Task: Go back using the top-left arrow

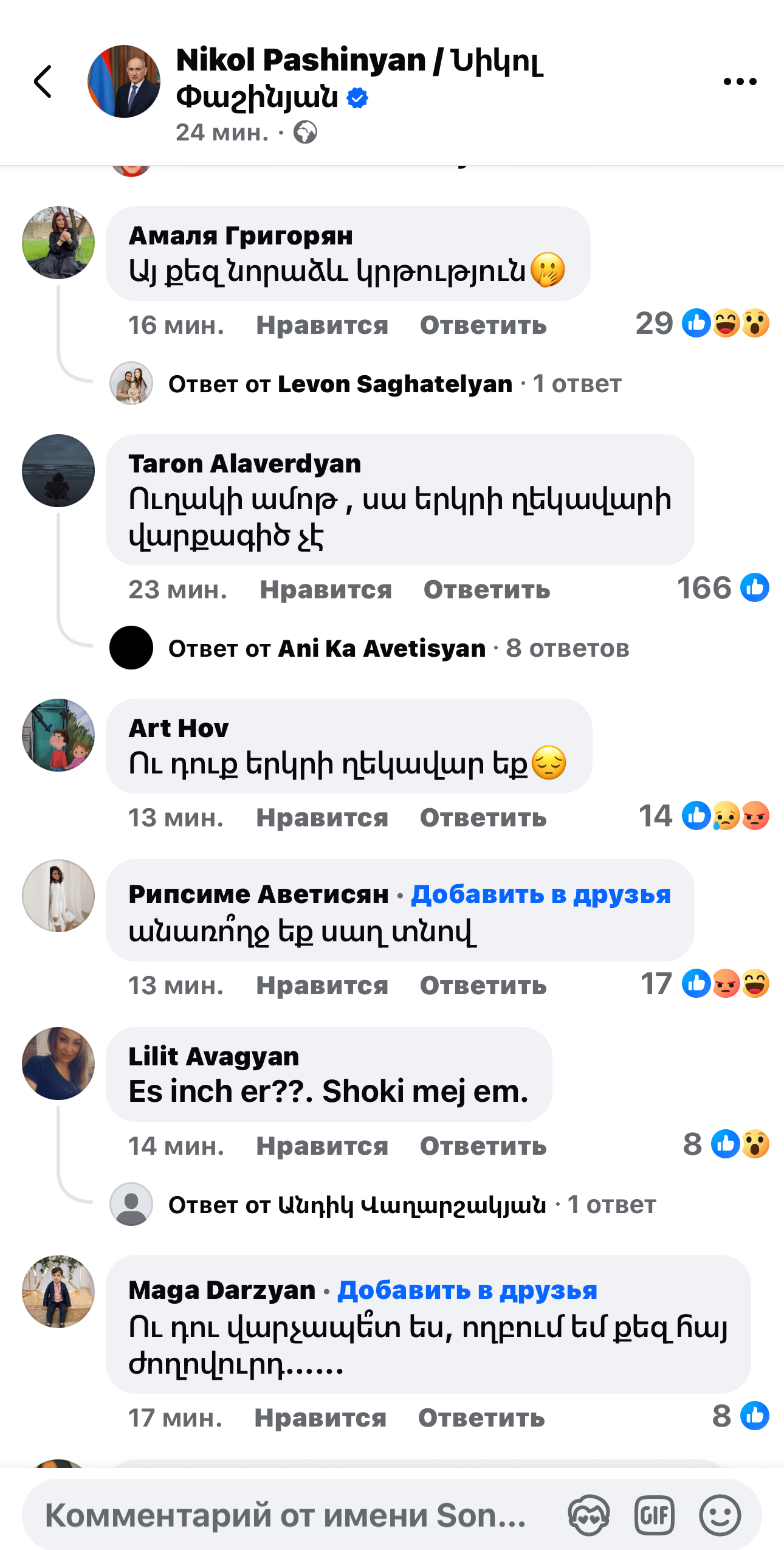Action: (43, 81)
